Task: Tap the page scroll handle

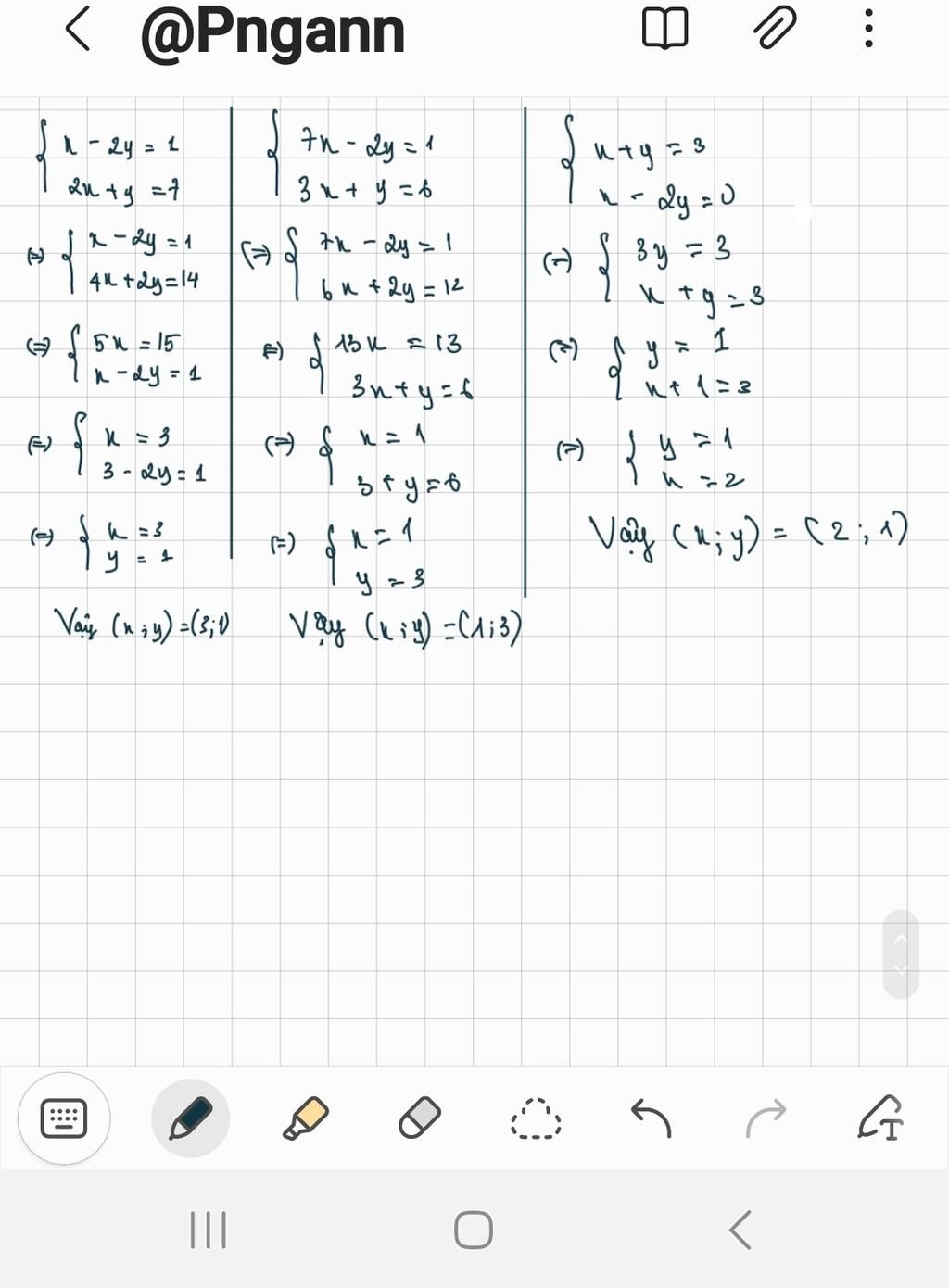Action: [900, 954]
